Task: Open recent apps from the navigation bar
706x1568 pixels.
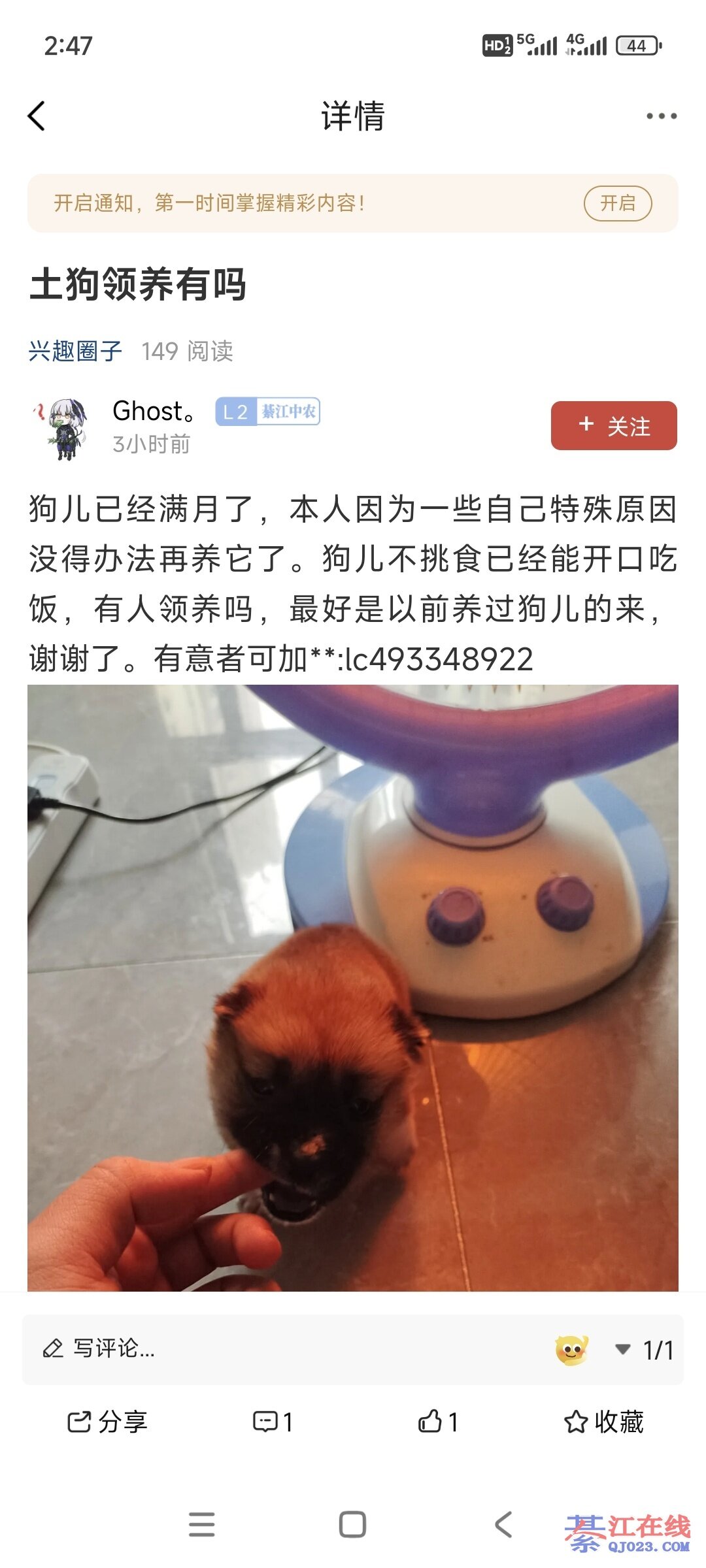Action: pyautogui.click(x=201, y=1525)
